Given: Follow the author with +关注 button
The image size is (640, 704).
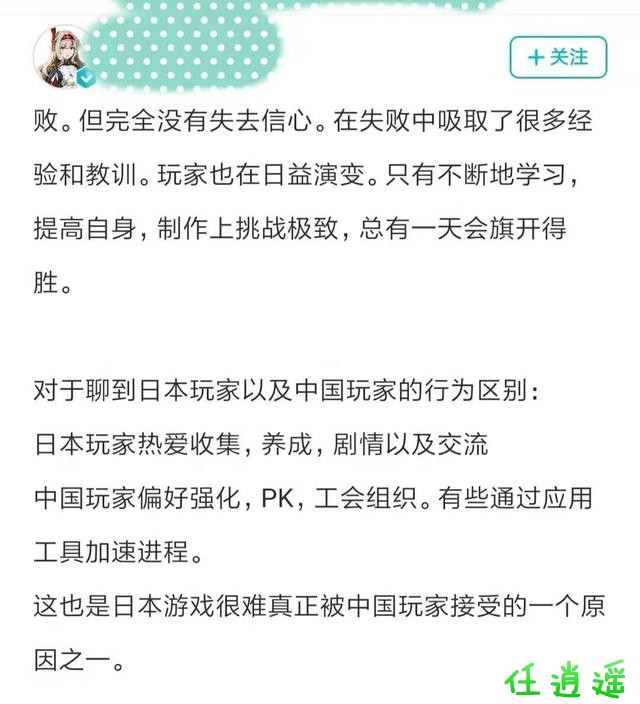Looking at the screenshot, I should pyautogui.click(x=558, y=57).
